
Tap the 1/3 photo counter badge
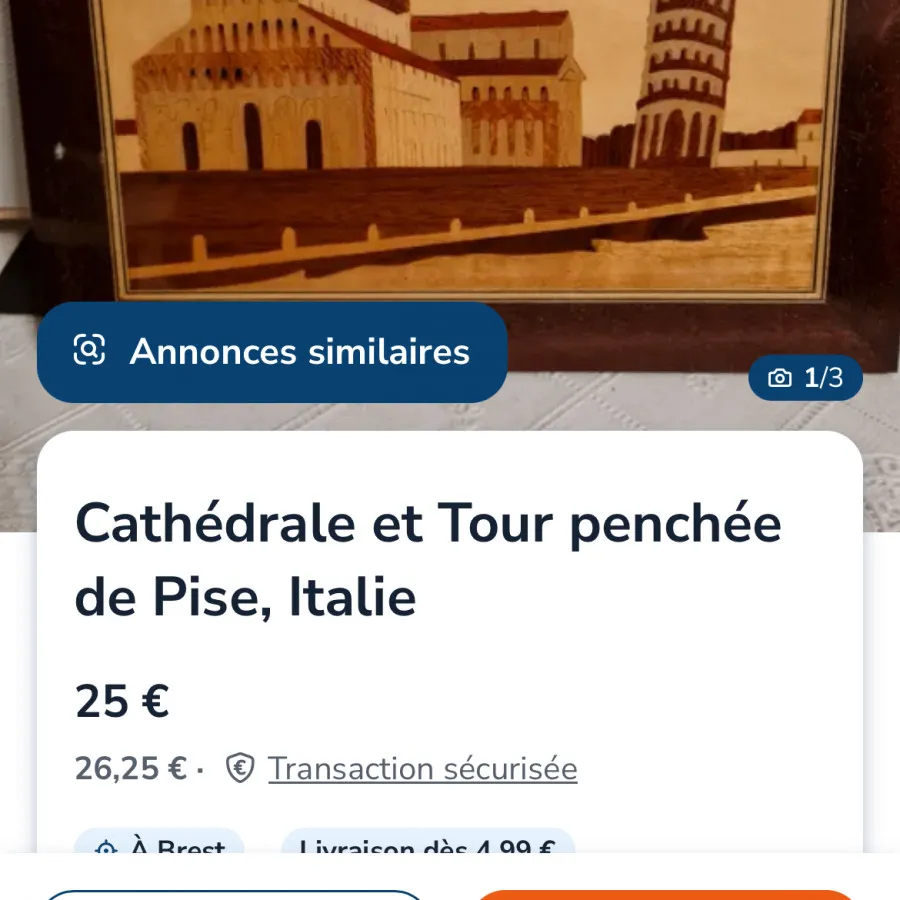click(x=805, y=378)
